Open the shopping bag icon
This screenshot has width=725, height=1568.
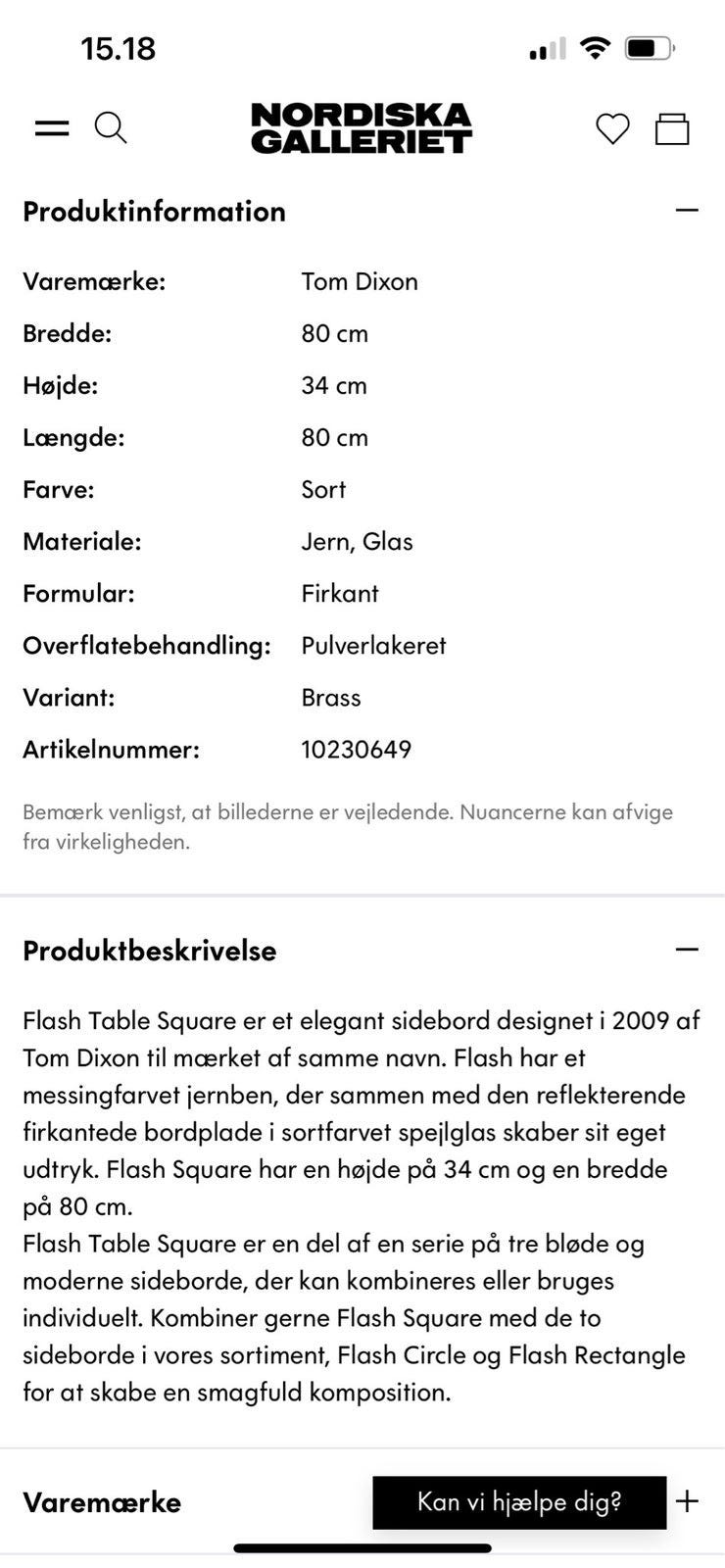tap(672, 127)
